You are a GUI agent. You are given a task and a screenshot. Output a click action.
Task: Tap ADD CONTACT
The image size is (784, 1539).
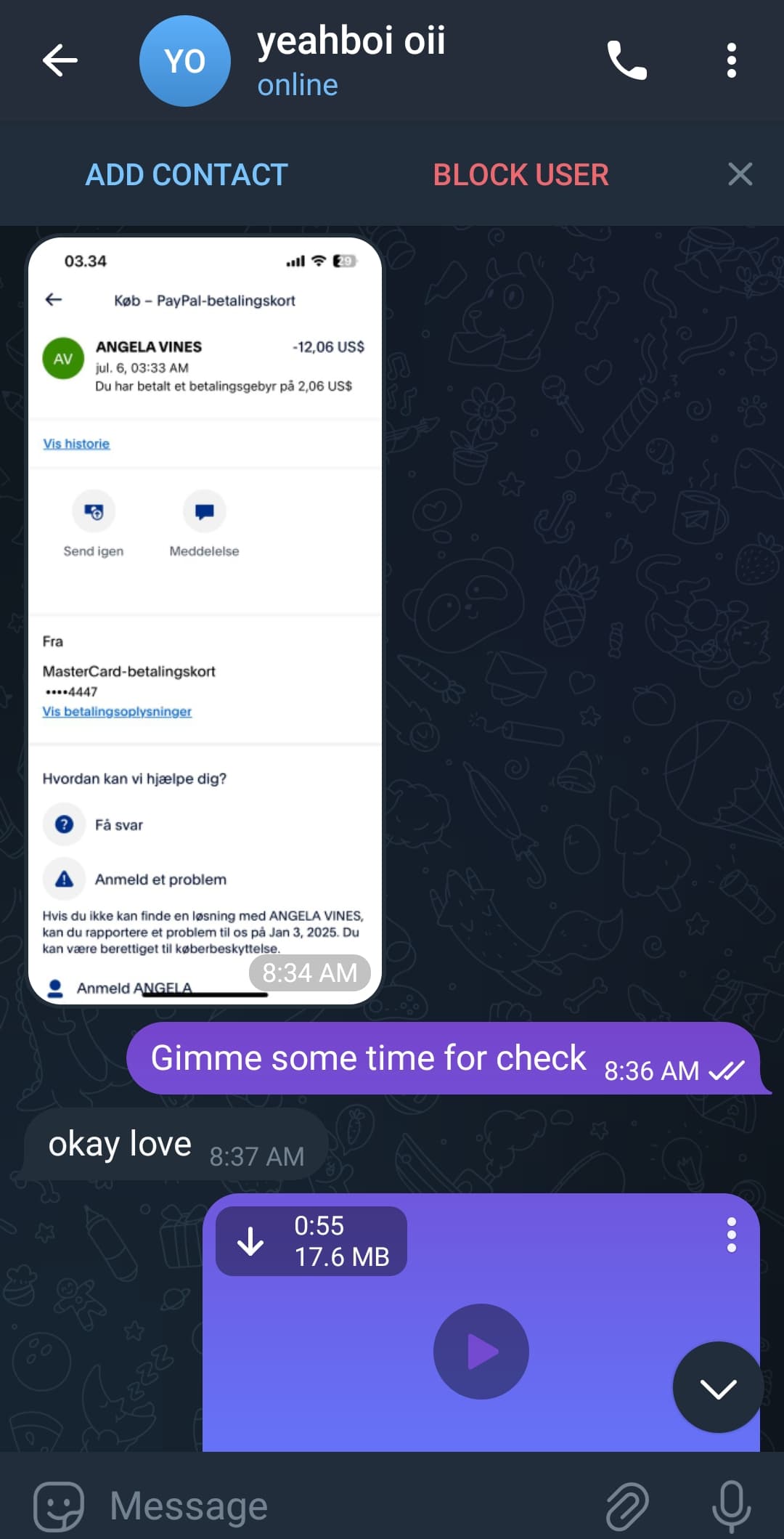[187, 174]
